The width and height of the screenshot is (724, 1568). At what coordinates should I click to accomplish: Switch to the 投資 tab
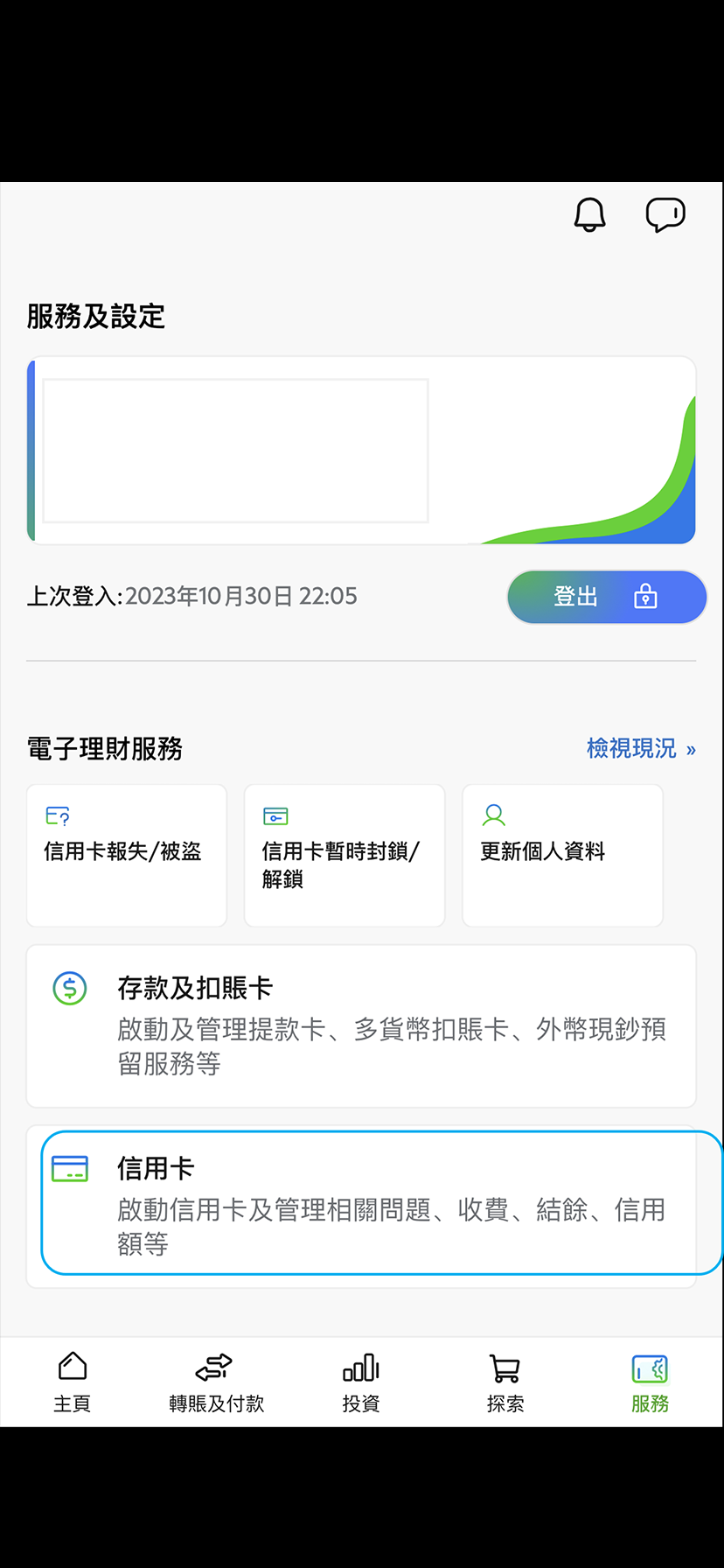[361, 1381]
